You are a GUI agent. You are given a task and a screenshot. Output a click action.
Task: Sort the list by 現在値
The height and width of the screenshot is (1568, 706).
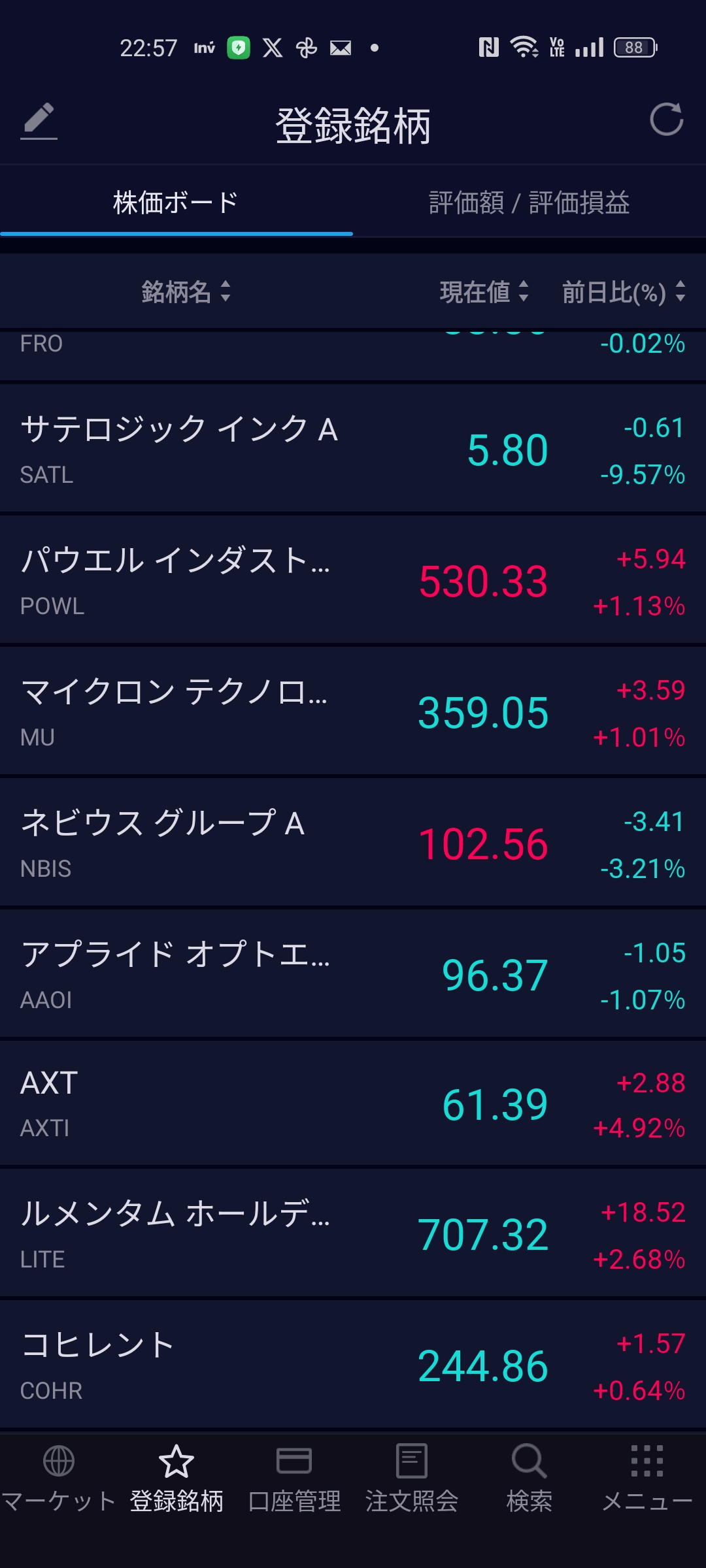coord(483,291)
